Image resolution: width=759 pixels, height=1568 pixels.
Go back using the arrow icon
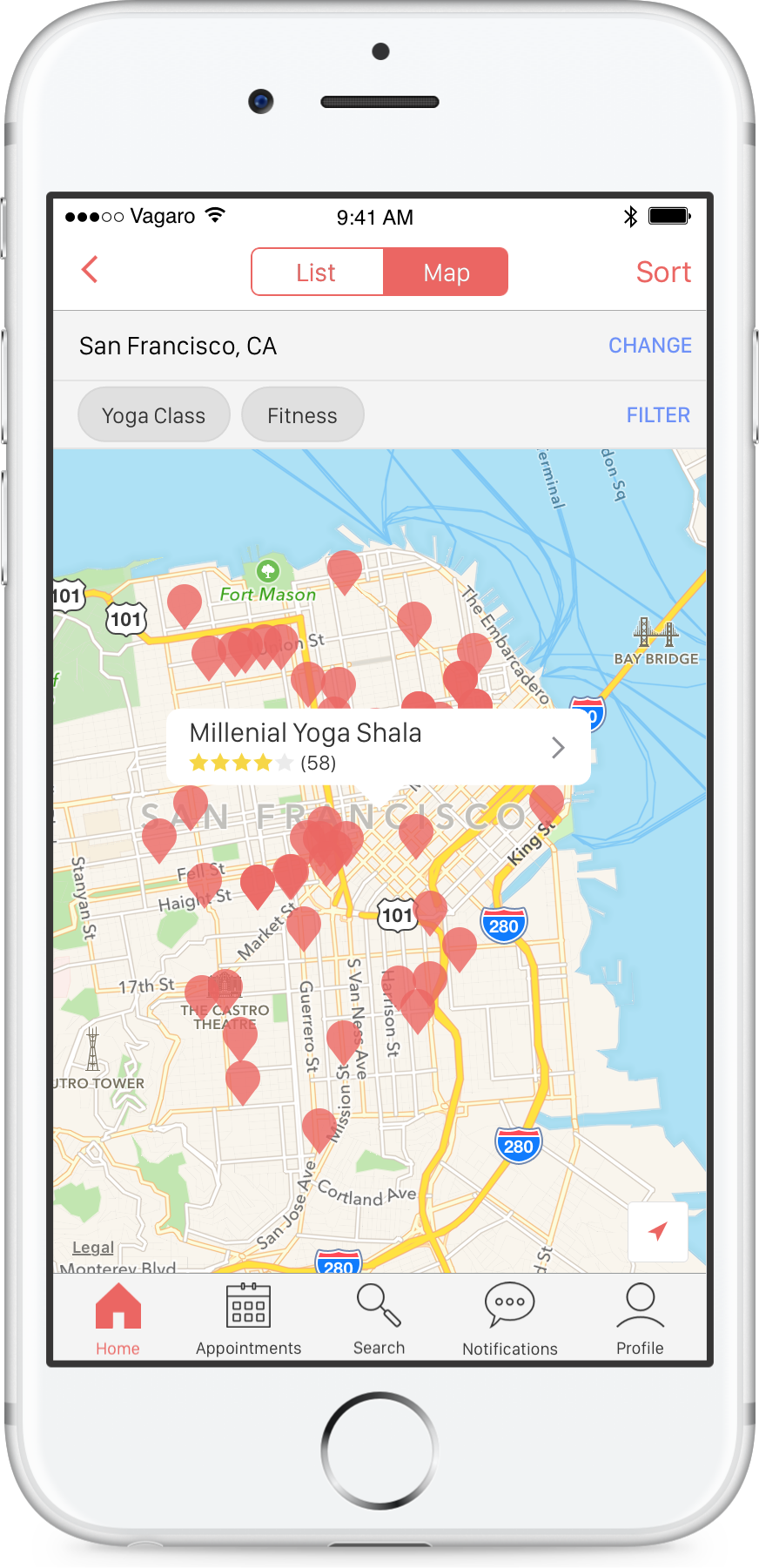click(90, 270)
